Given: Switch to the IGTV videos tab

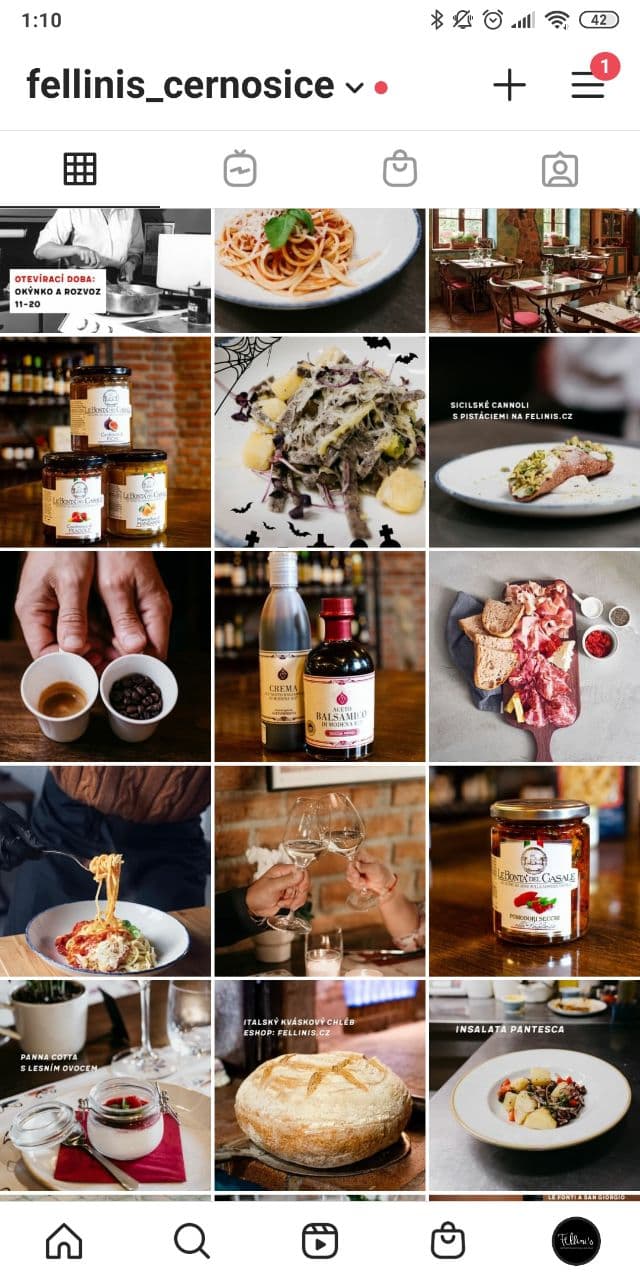Looking at the screenshot, I should pyautogui.click(x=240, y=169).
